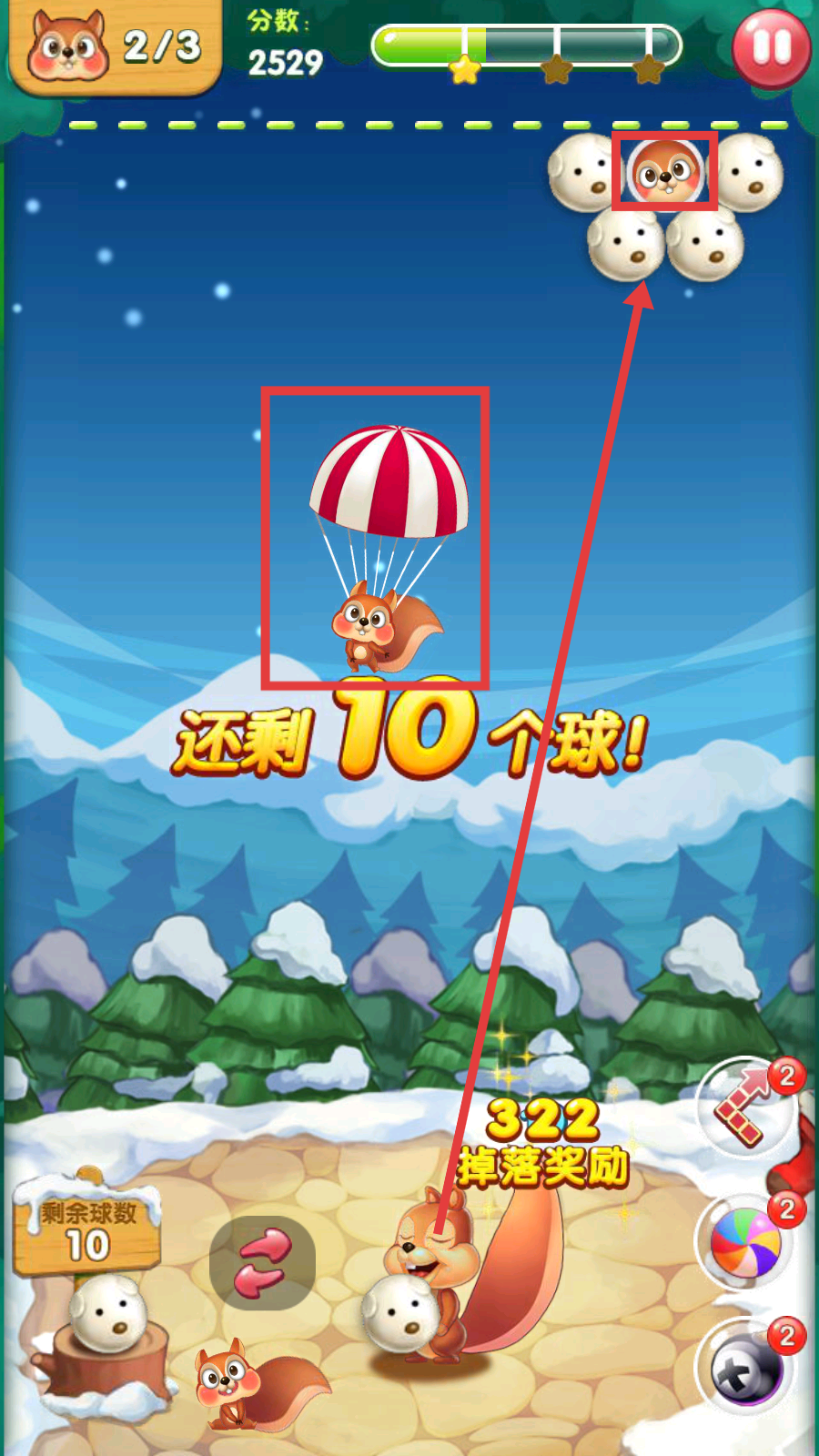Pause the game
Screen dimensions: 819x1456
click(772, 48)
